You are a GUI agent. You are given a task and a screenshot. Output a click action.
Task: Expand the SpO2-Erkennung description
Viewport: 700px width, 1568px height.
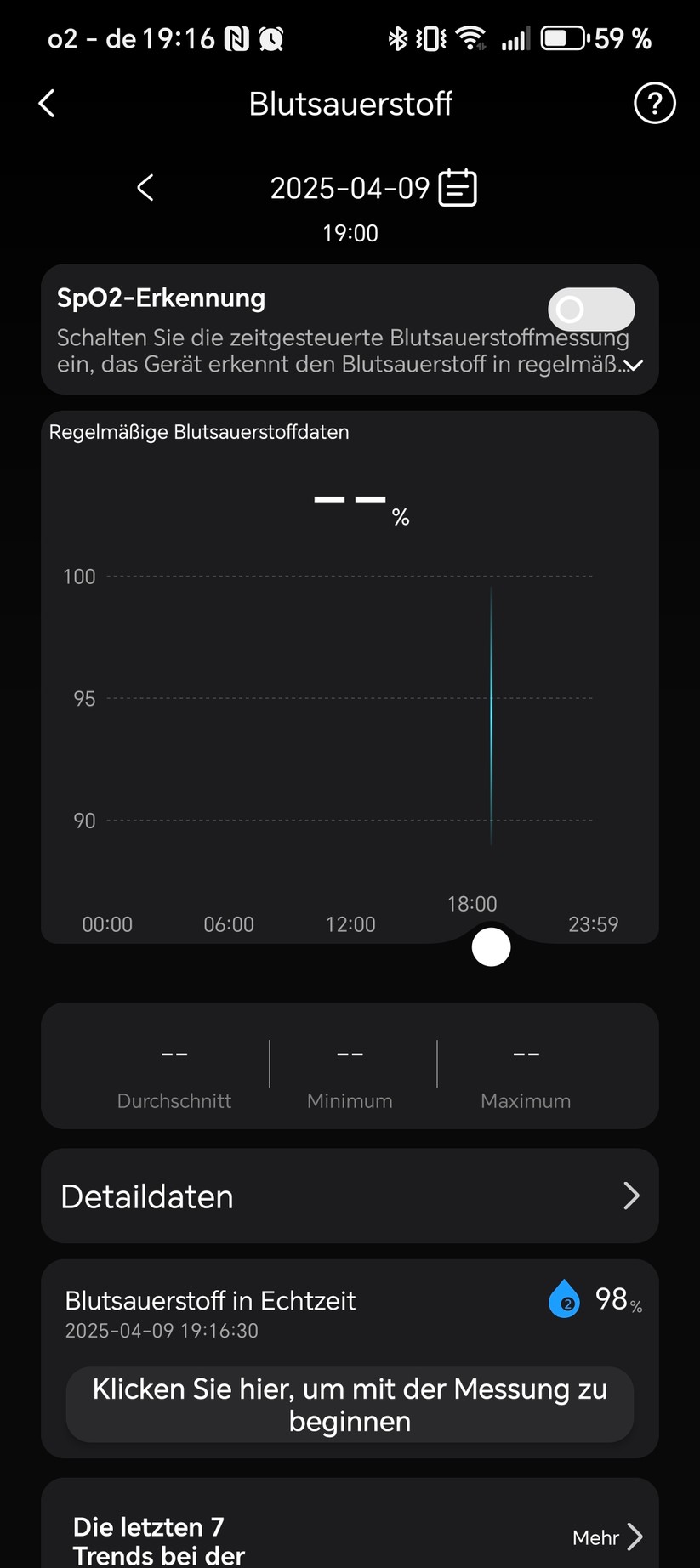coord(634,365)
